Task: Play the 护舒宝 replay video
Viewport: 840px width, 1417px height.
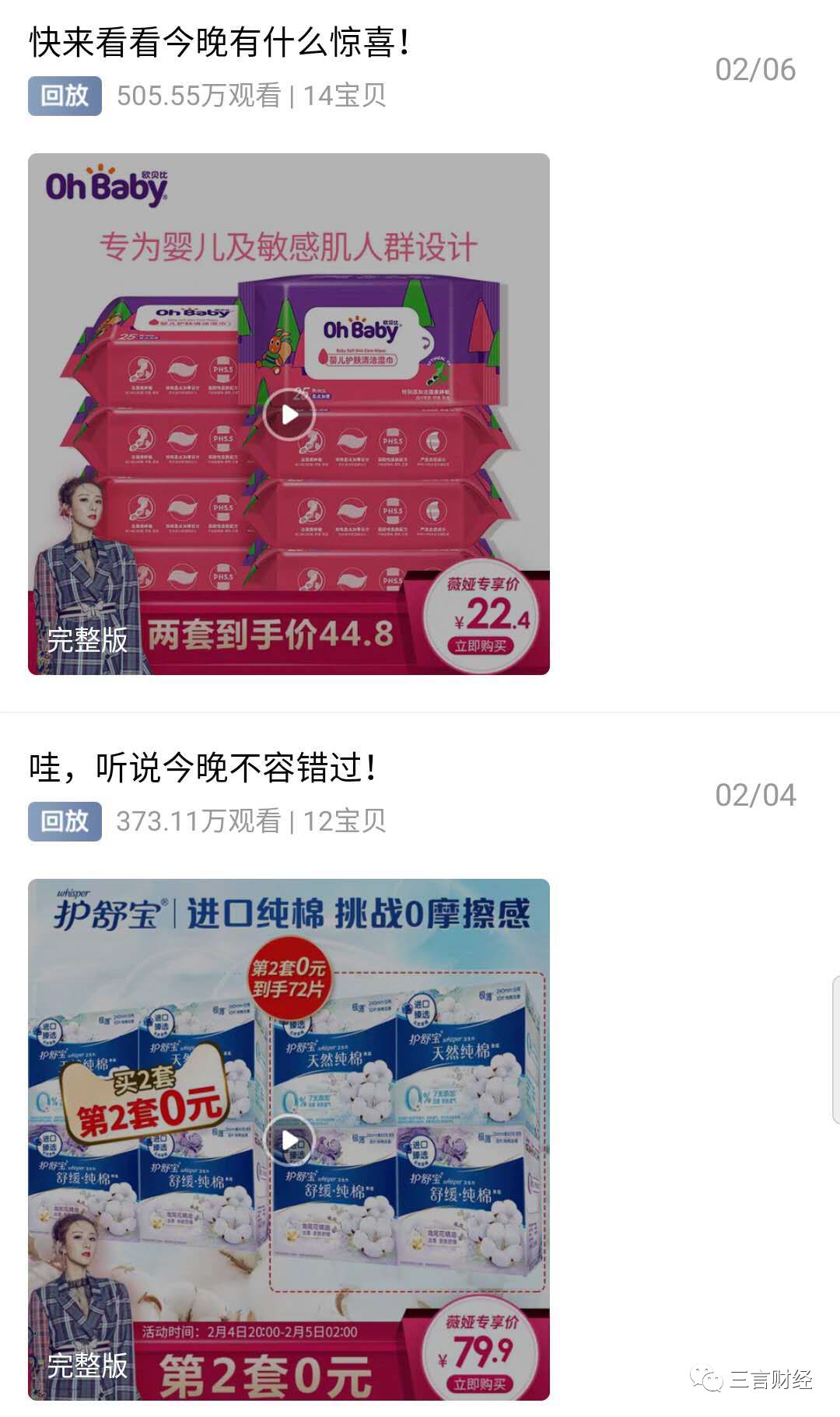Action: pos(289,1140)
